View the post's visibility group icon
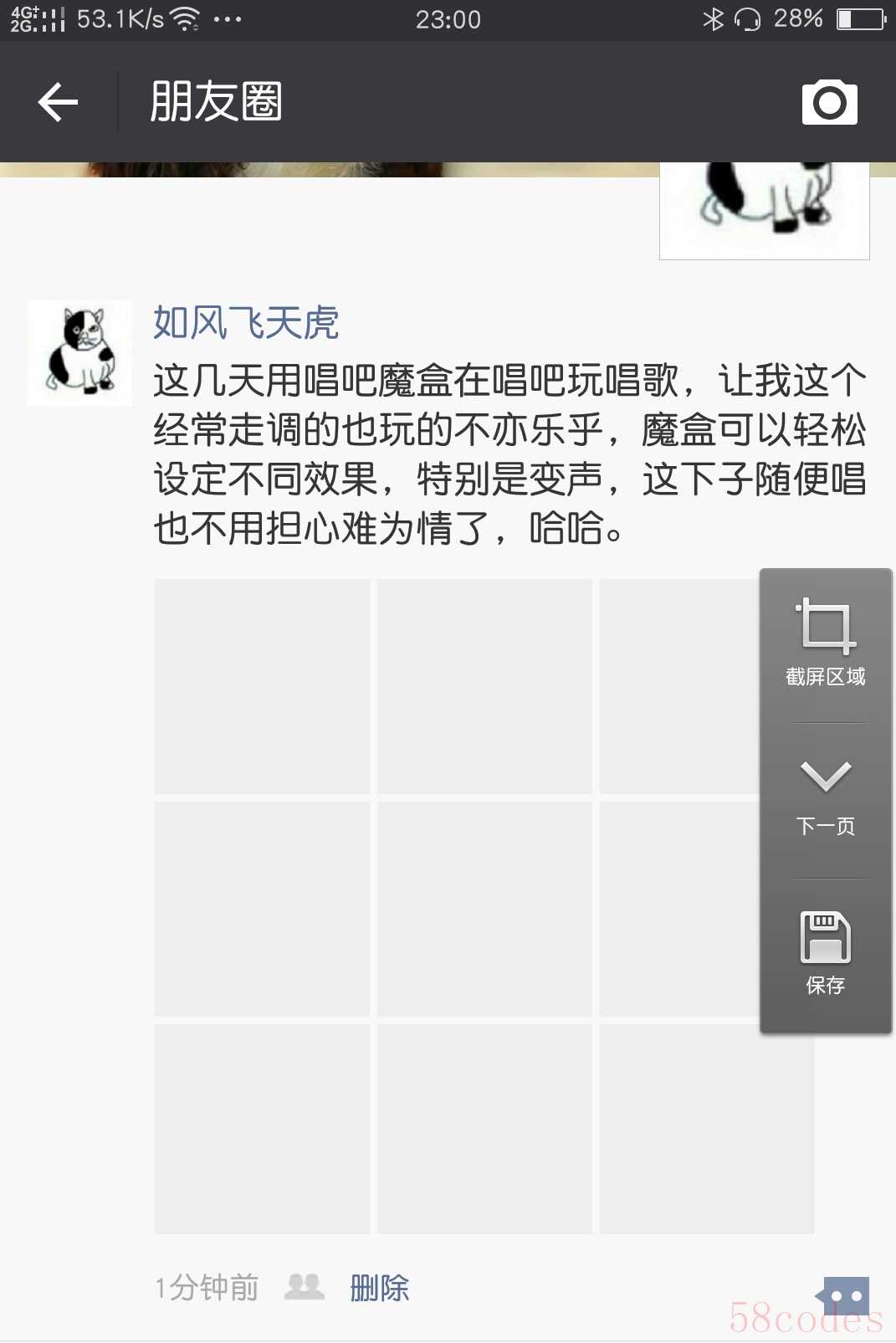This screenshot has height=1343, width=896. (305, 1287)
